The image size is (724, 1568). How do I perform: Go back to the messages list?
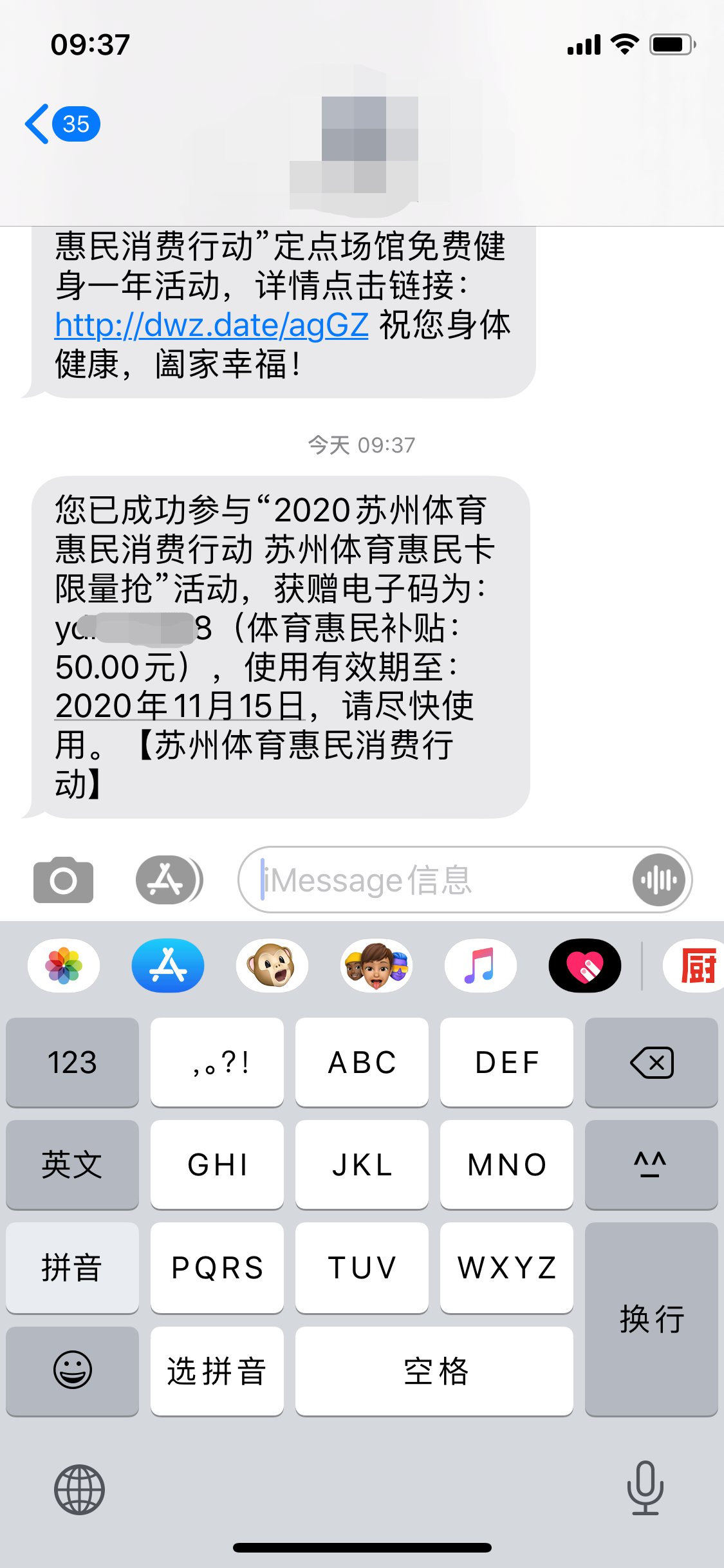tap(61, 124)
